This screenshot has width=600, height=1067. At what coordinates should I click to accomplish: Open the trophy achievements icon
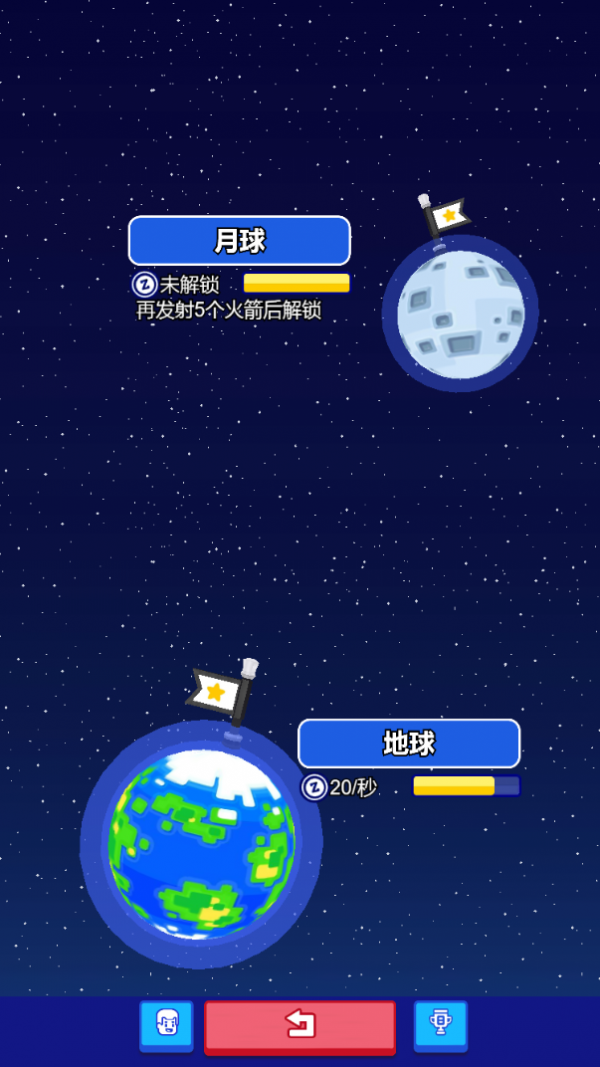[x=440, y=1025]
